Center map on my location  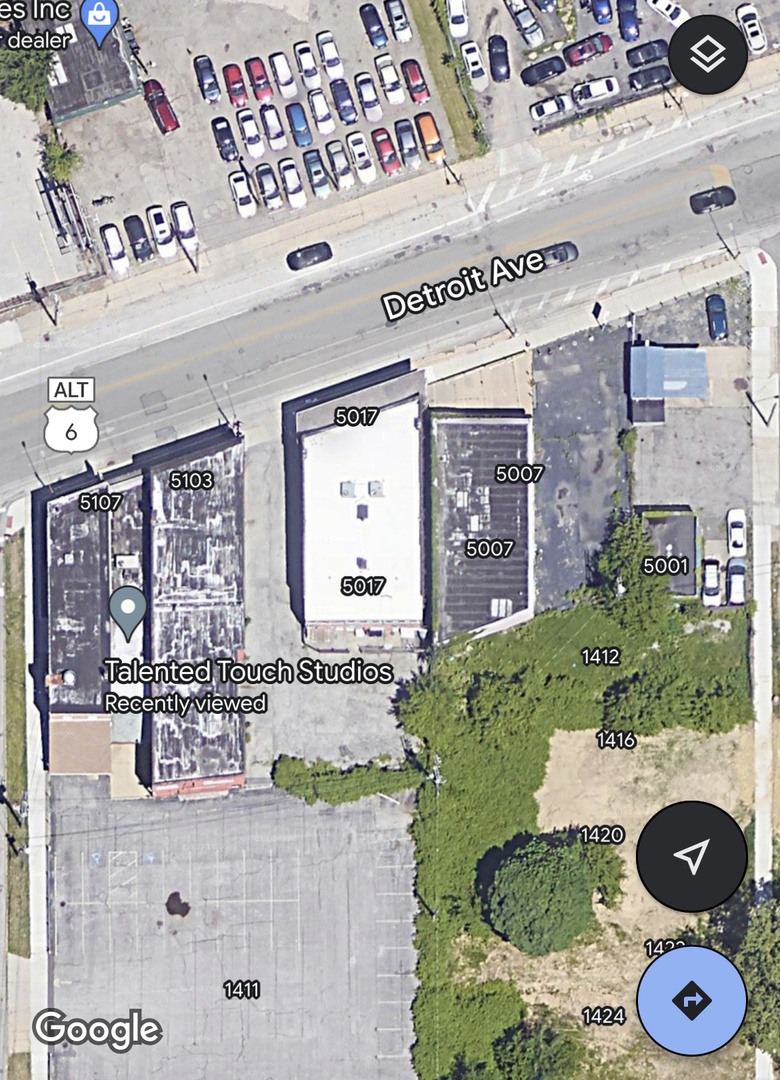(691, 856)
